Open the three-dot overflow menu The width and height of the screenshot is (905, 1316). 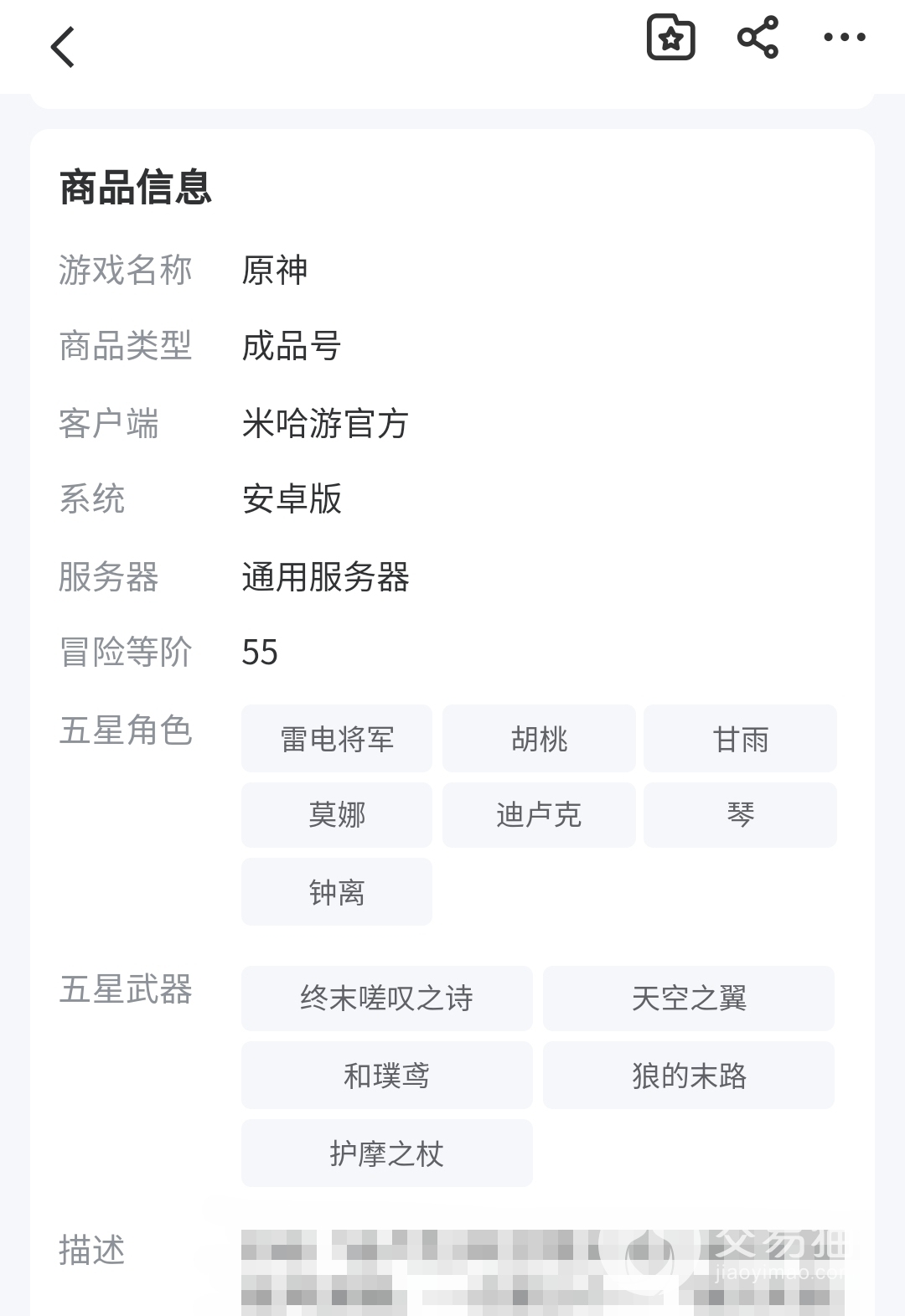[844, 38]
